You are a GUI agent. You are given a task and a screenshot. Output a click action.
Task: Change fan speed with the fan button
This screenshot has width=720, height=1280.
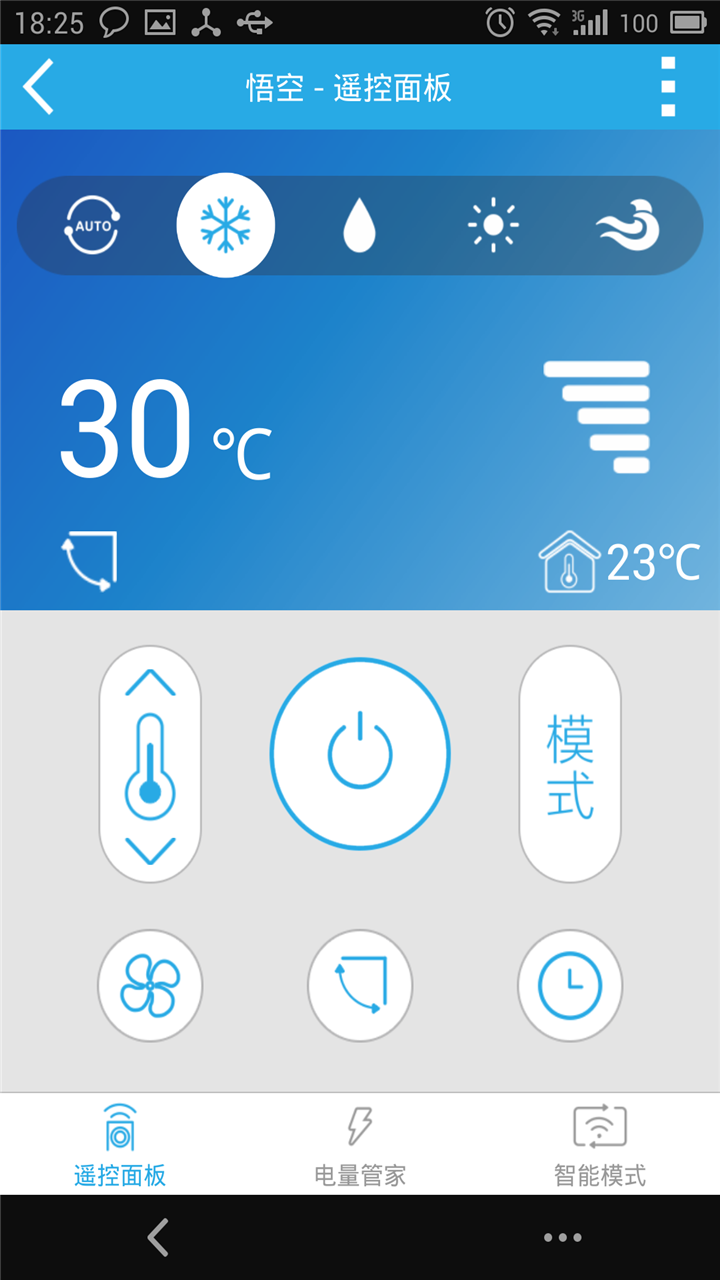pyautogui.click(x=150, y=986)
